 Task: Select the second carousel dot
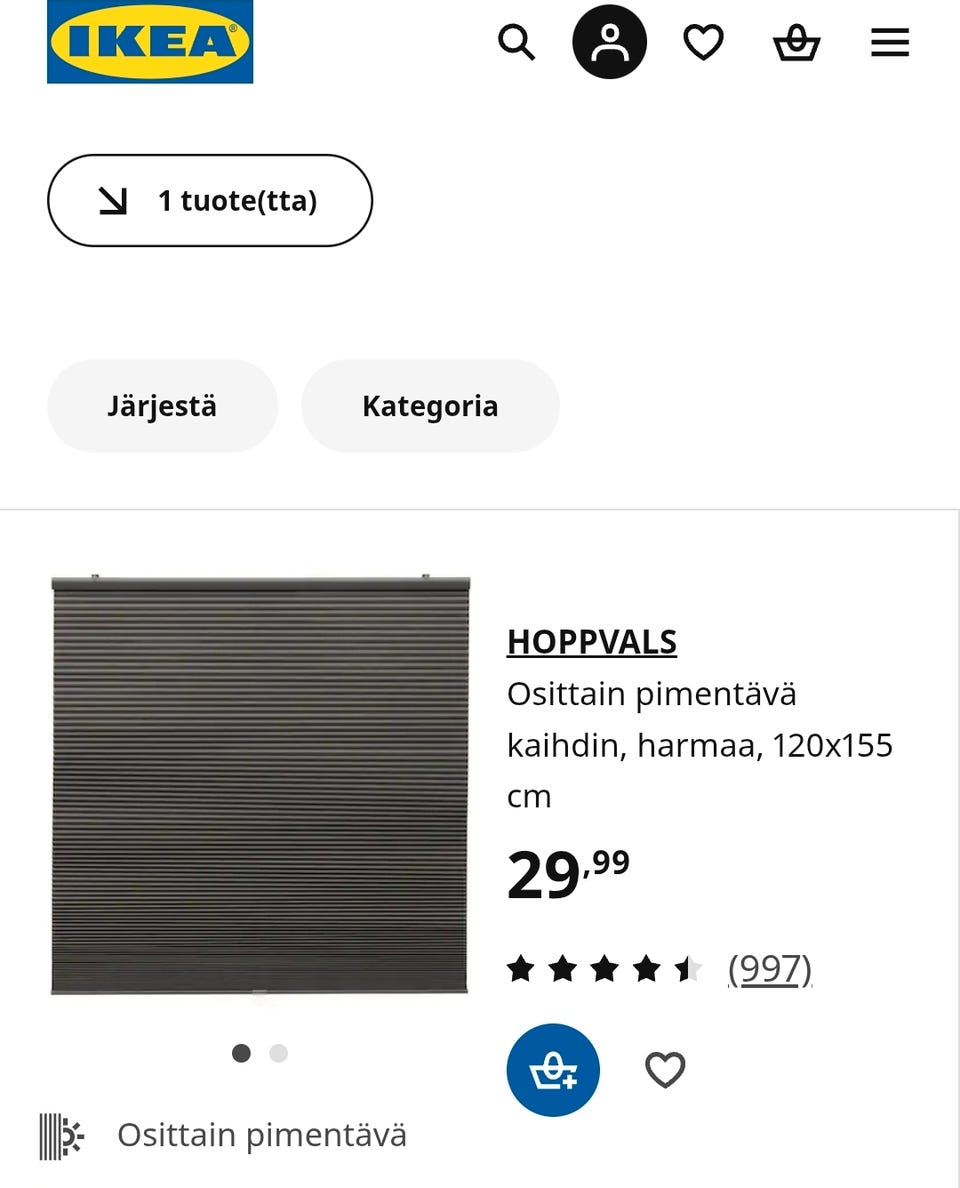click(277, 1053)
